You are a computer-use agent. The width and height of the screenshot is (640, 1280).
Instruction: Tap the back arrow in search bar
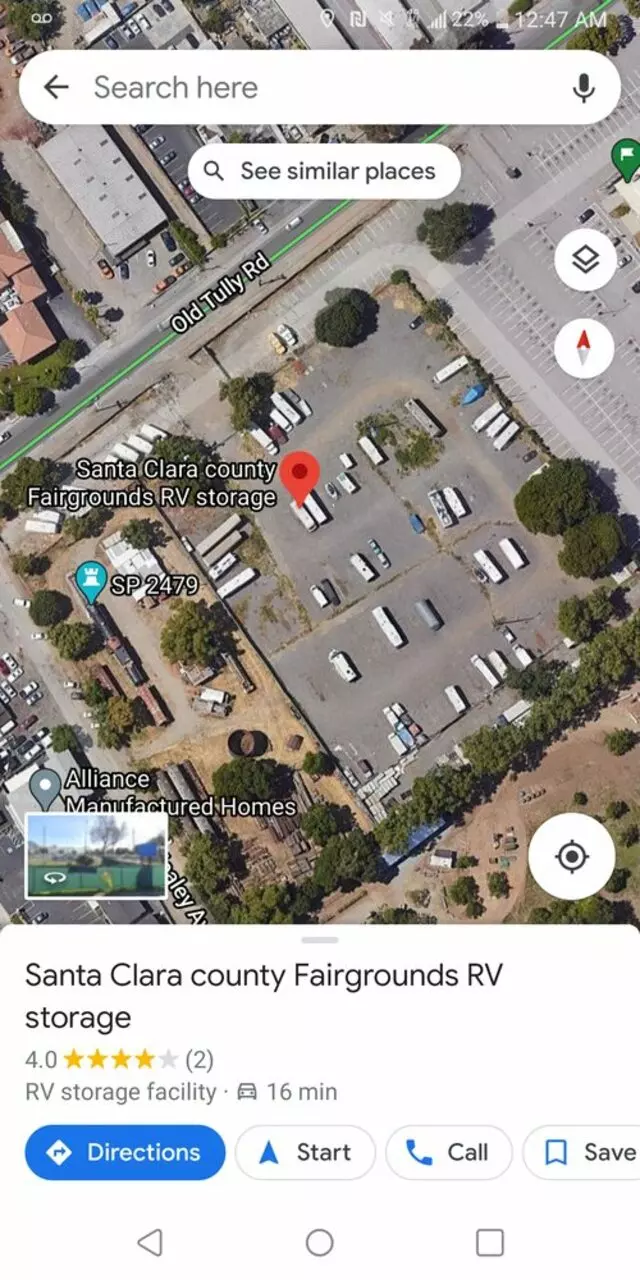tap(56, 87)
